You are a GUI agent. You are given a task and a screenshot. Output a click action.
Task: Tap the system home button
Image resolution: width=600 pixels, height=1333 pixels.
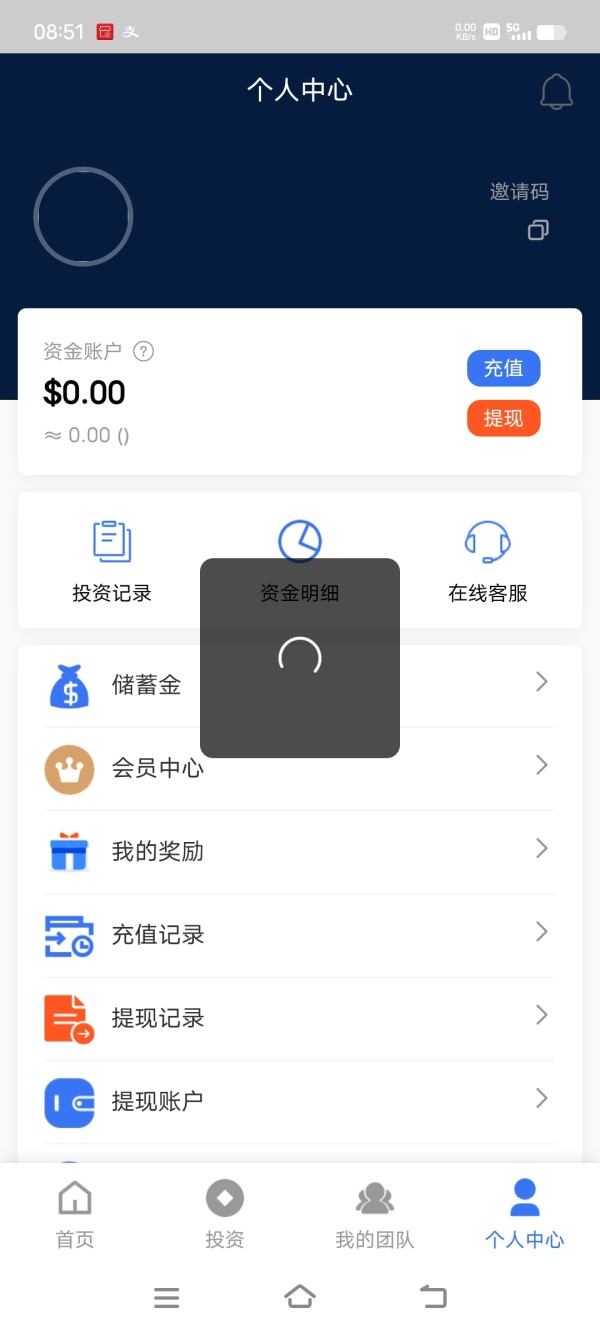coord(300,1297)
